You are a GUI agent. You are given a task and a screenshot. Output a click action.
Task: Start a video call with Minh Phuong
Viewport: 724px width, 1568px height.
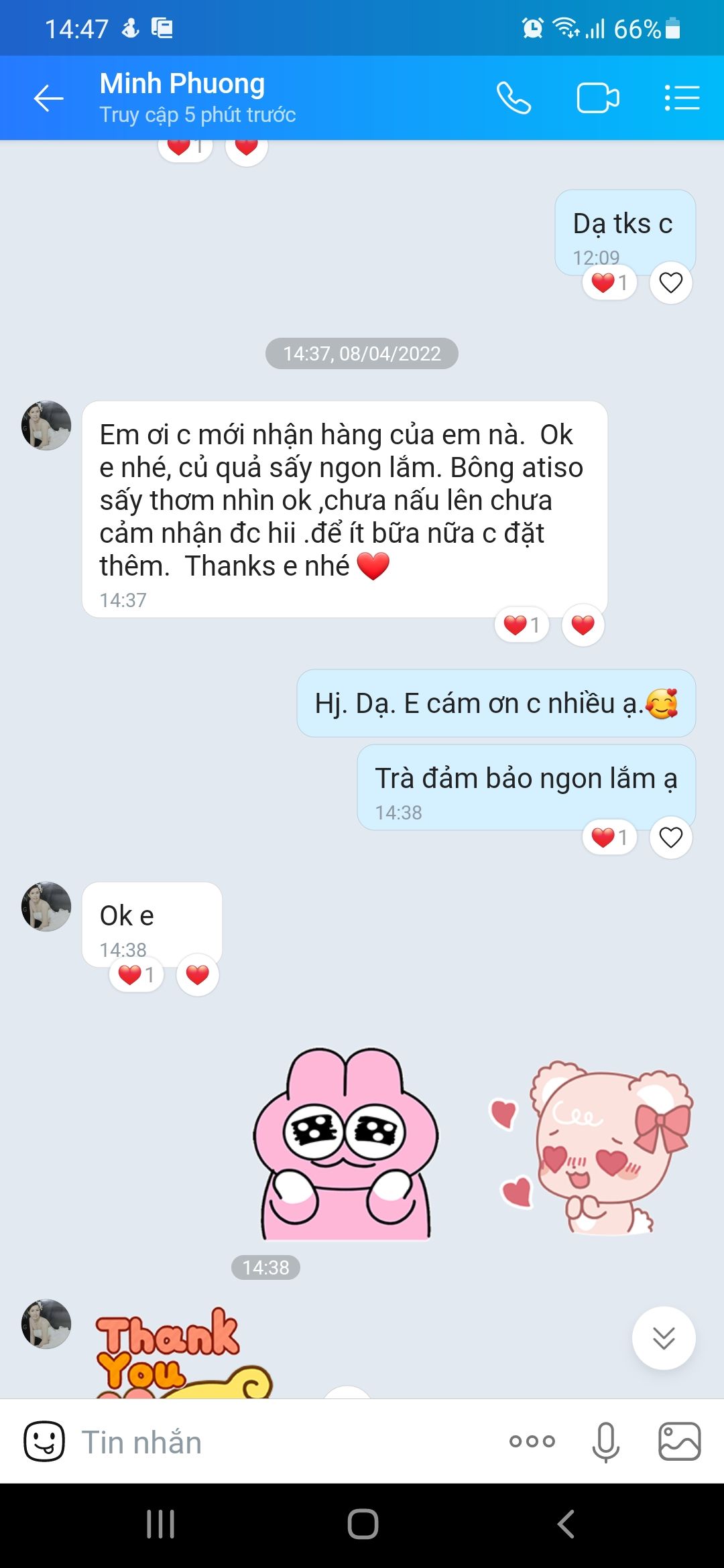tap(597, 99)
